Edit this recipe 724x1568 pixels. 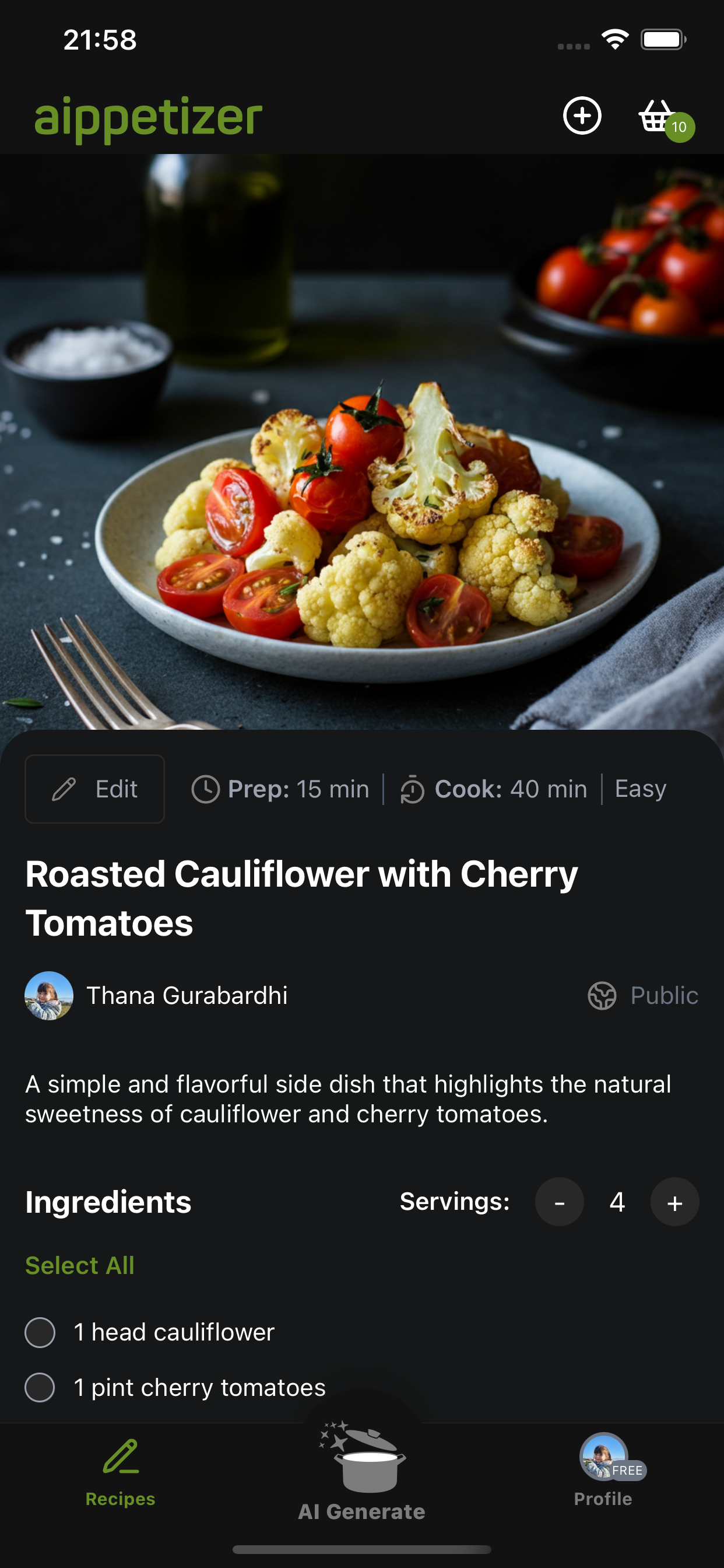pos(95,789)
